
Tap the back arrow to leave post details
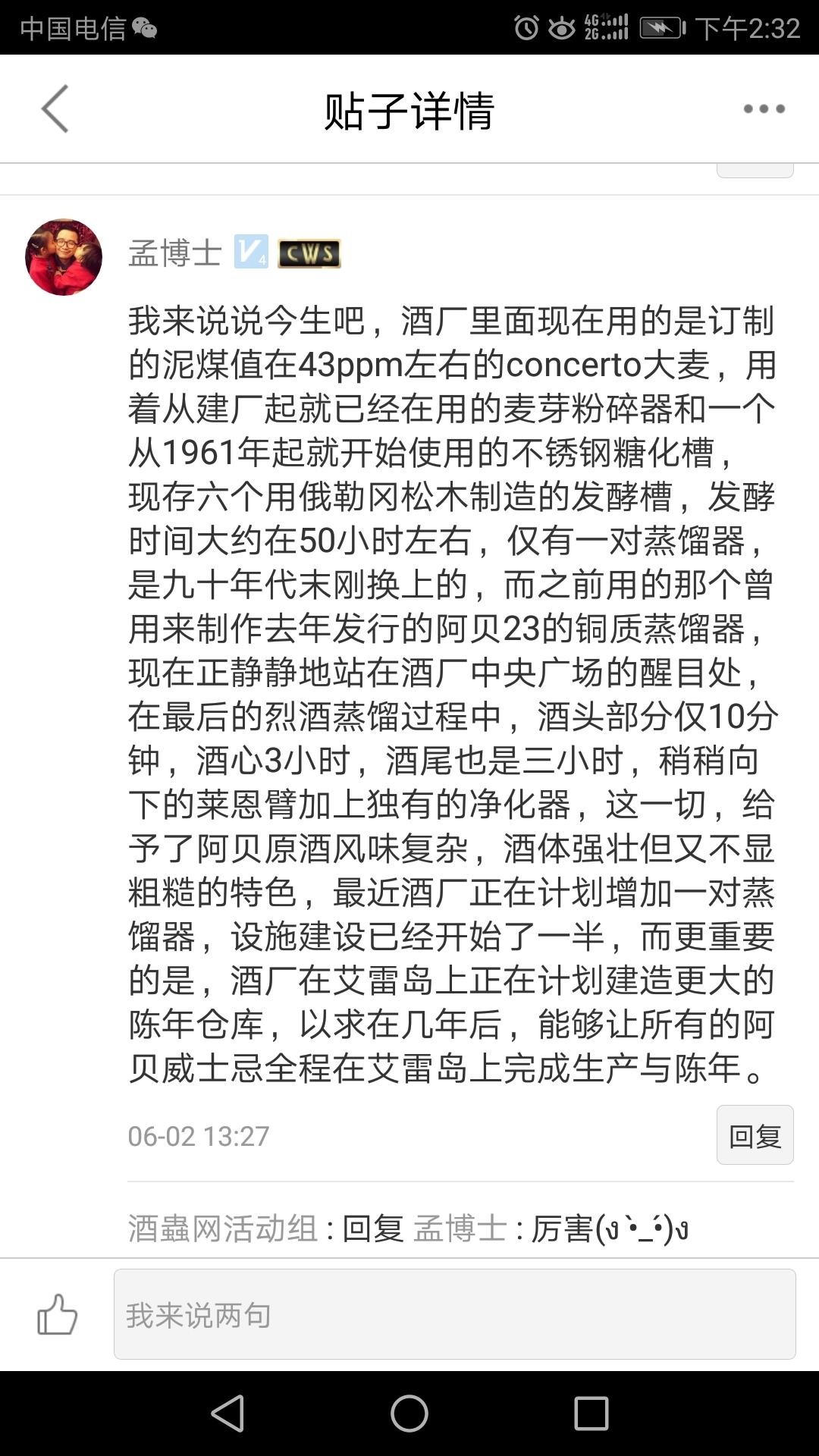tap(55, 109)
